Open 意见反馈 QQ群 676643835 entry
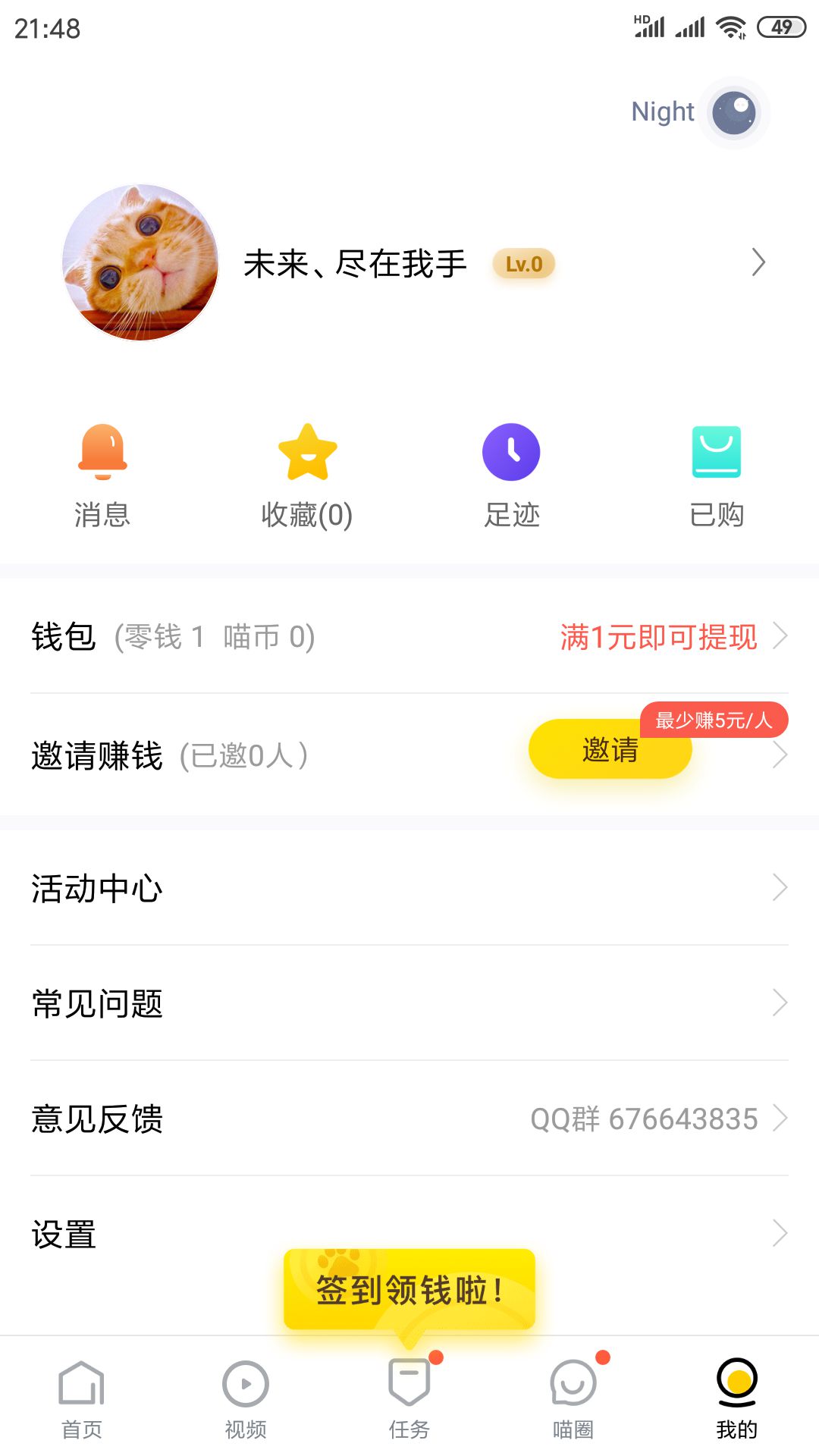Viewport: 819px width, 1456px height. tap(644, 1118)
